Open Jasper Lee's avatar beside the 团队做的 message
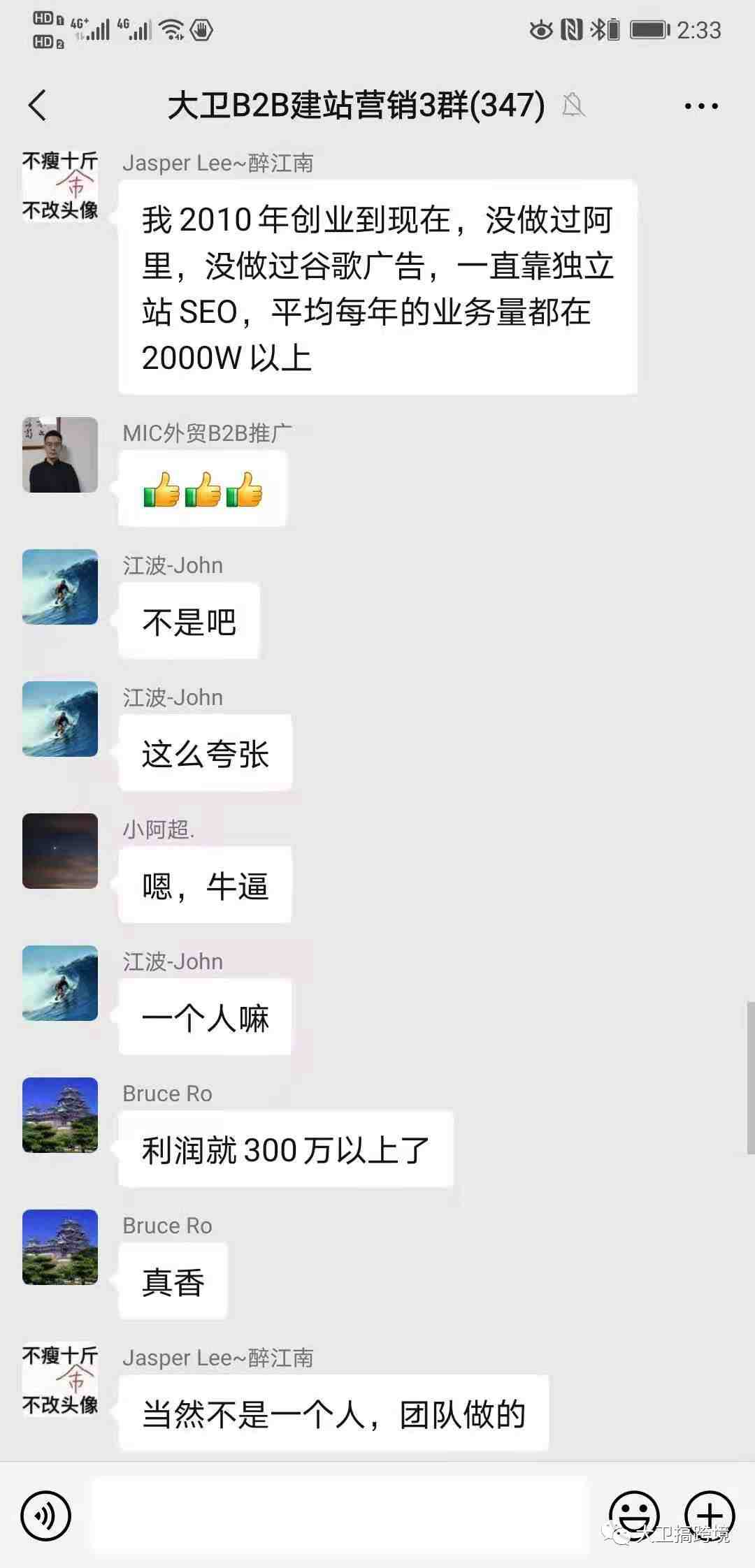The height and width of the screenshot is (1568, 755). (x=60, y=1380)
